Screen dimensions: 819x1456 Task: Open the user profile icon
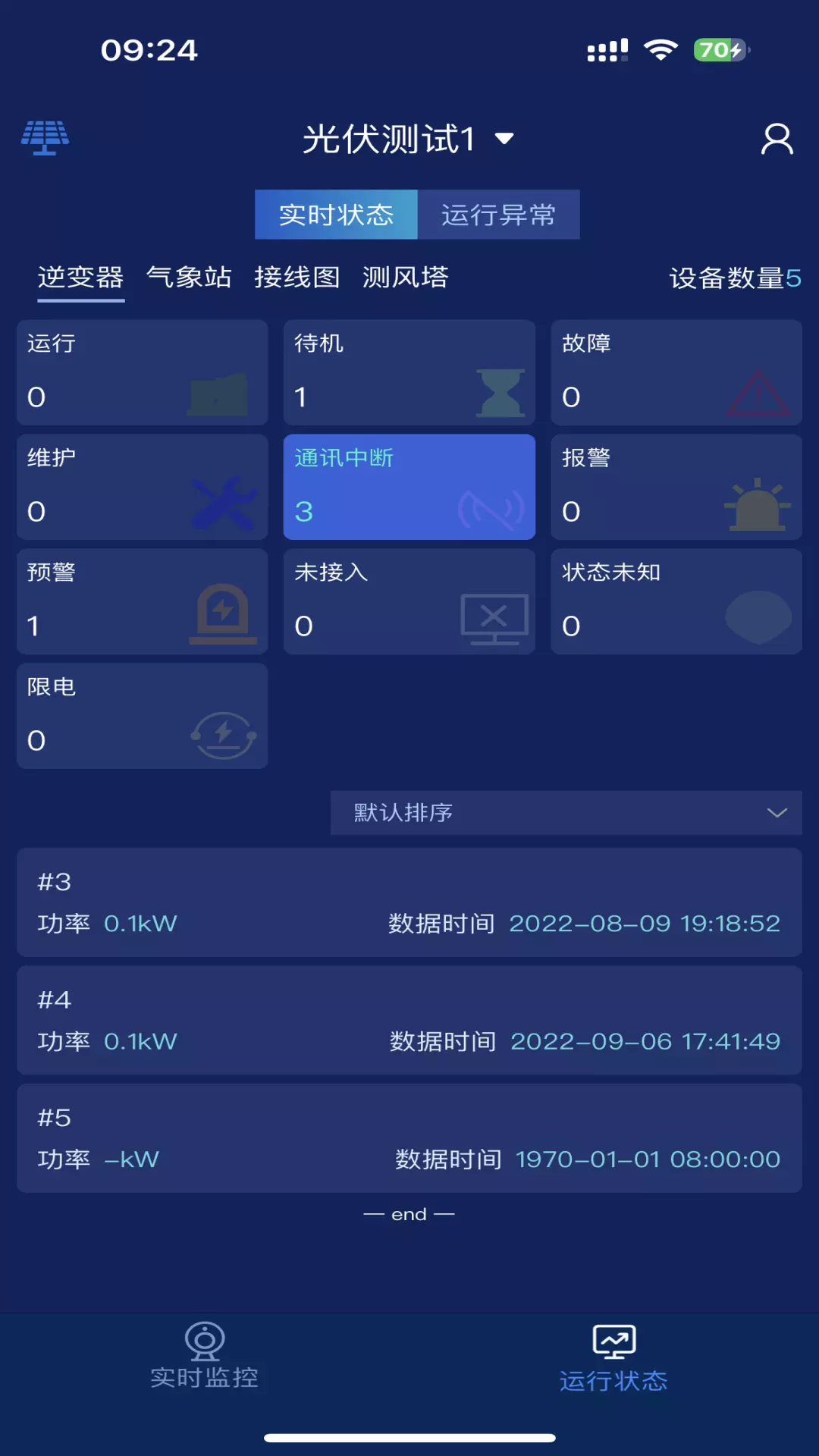[x=777, y=140]
